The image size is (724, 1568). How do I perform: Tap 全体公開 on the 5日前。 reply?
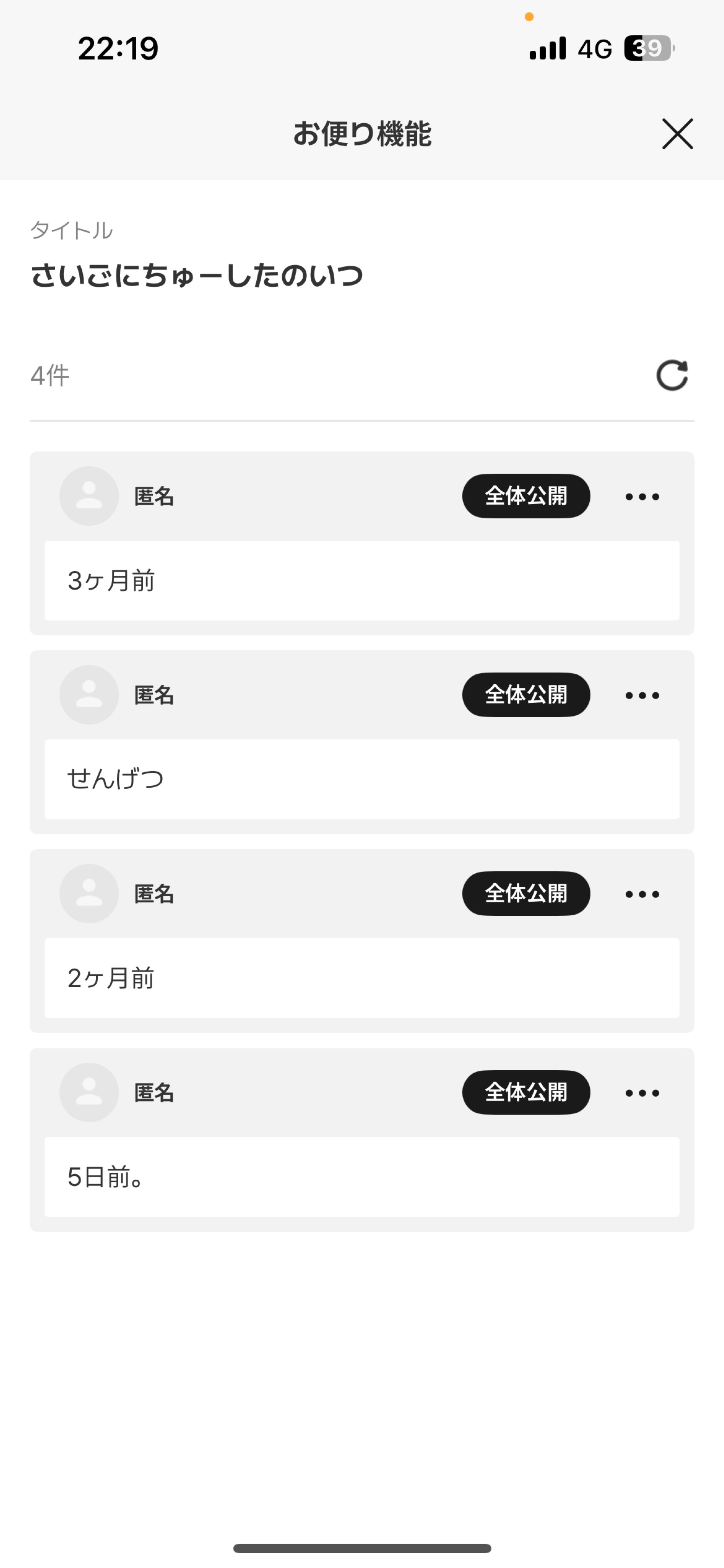click(x=526, y=1092)
